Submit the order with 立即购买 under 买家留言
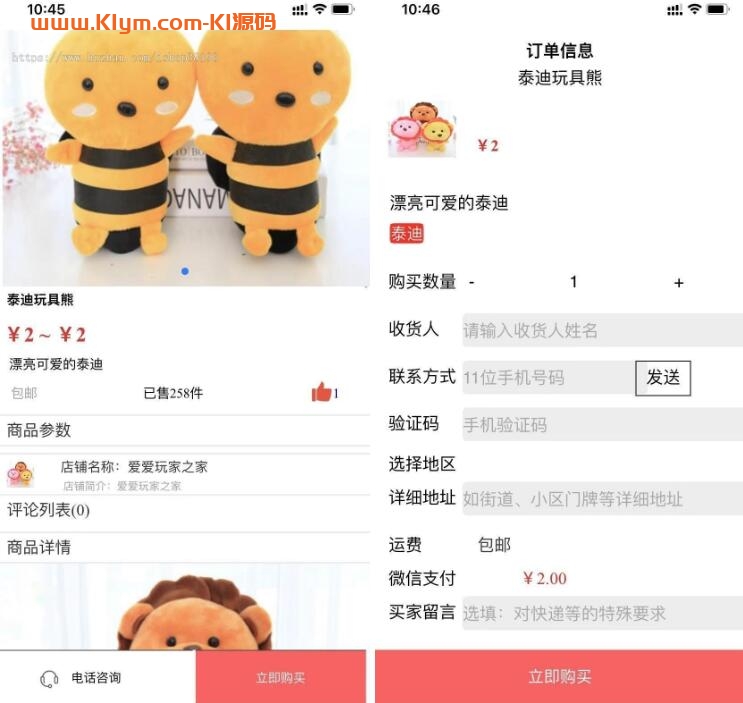Image resolution: width=743 pixels, height=703 pixels. (x=559, y=677)
